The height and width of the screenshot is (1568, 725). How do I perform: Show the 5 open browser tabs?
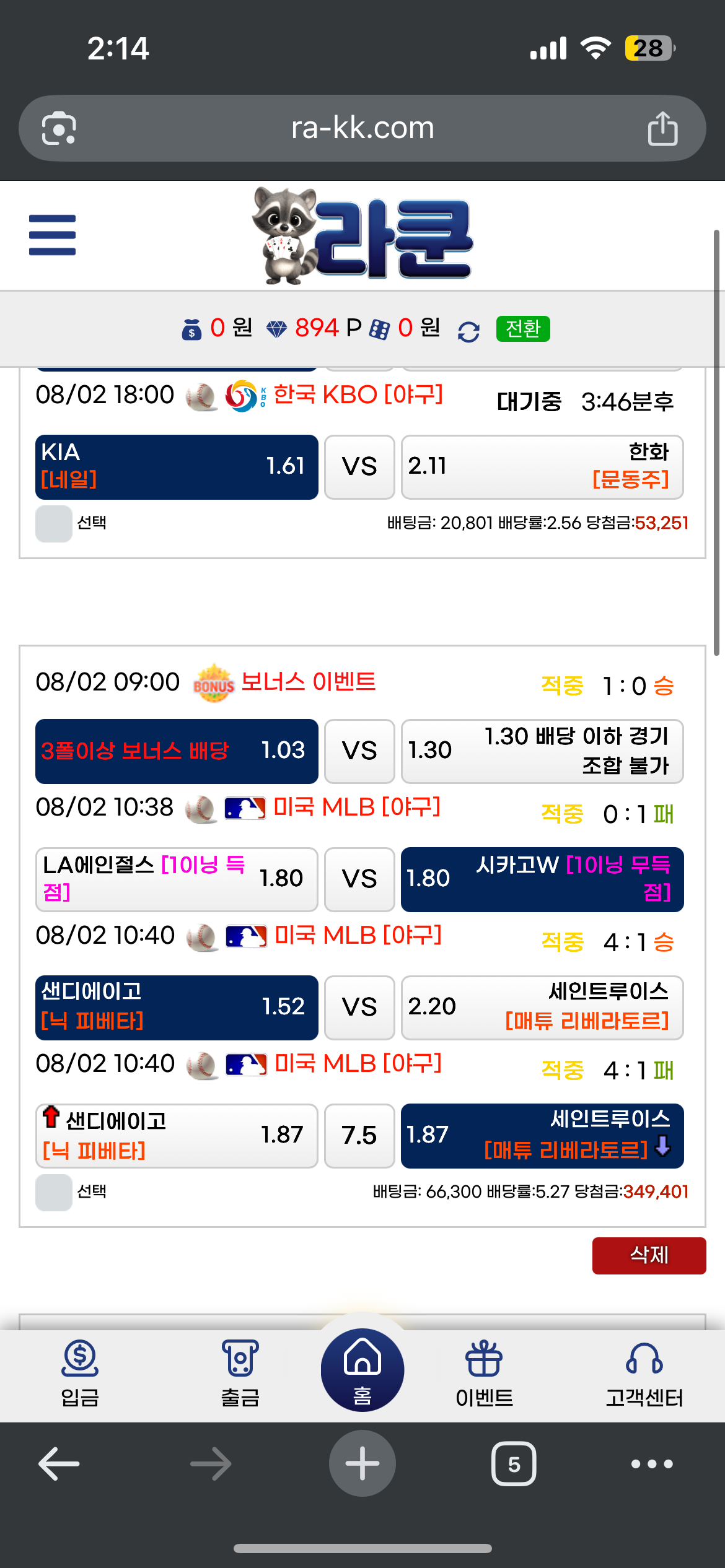[x=514, y=1464]
